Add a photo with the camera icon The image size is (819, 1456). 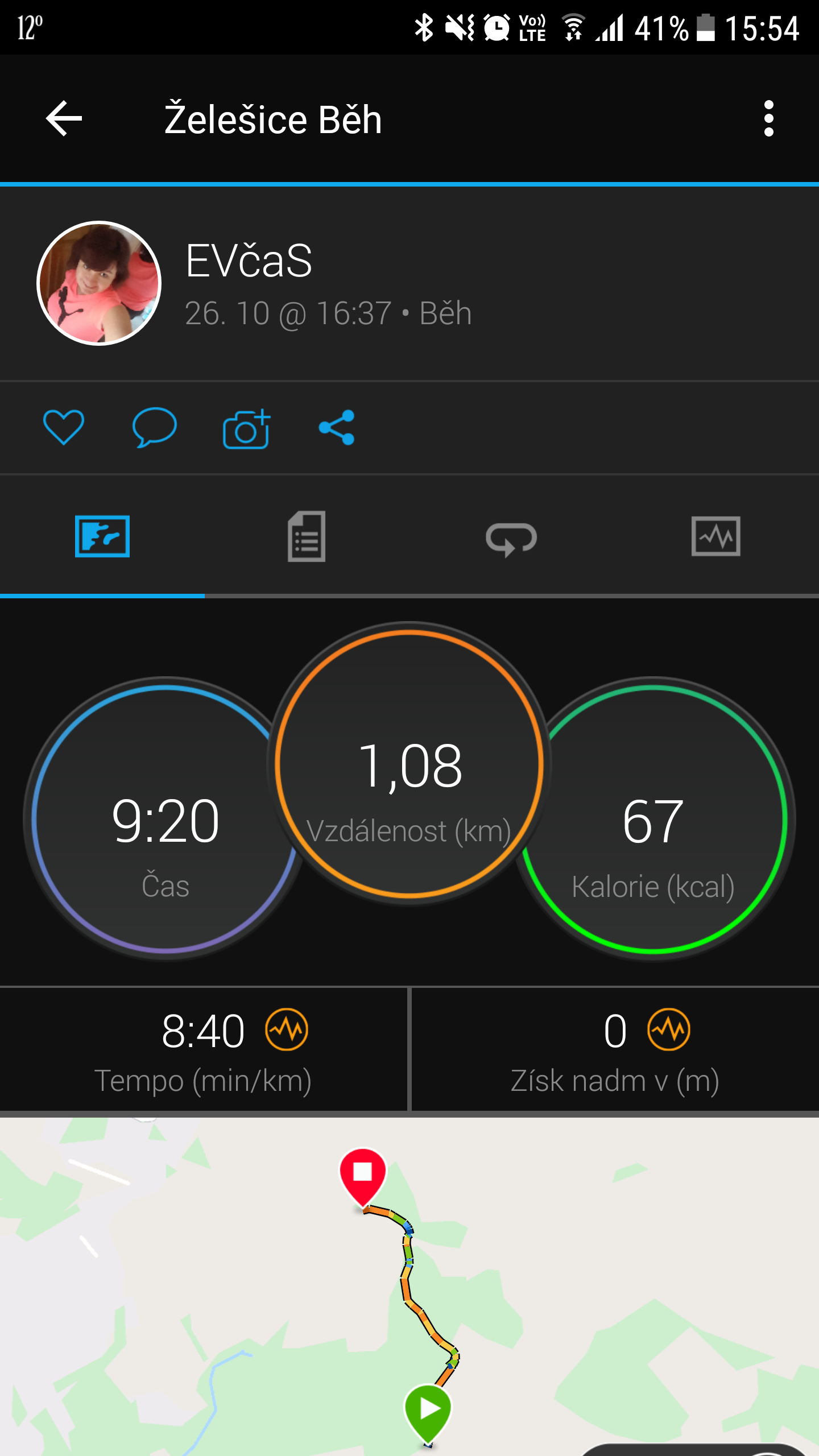point(246,428)
